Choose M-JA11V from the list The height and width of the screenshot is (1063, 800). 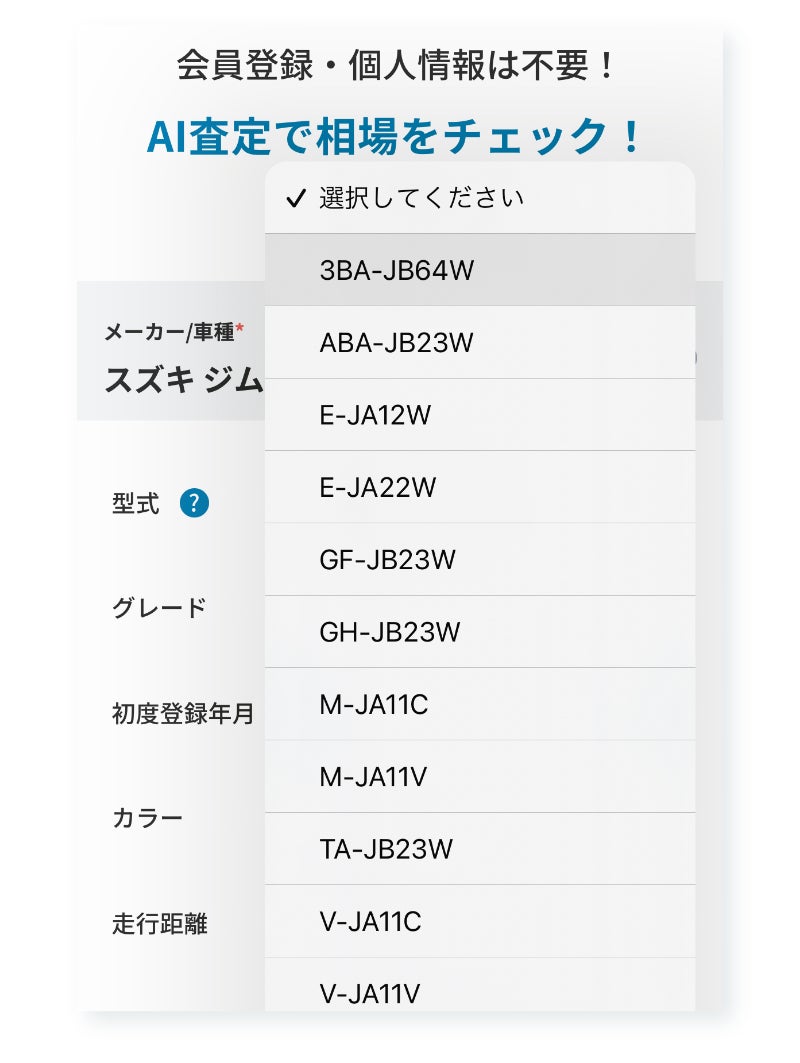[x=480, y=776]
